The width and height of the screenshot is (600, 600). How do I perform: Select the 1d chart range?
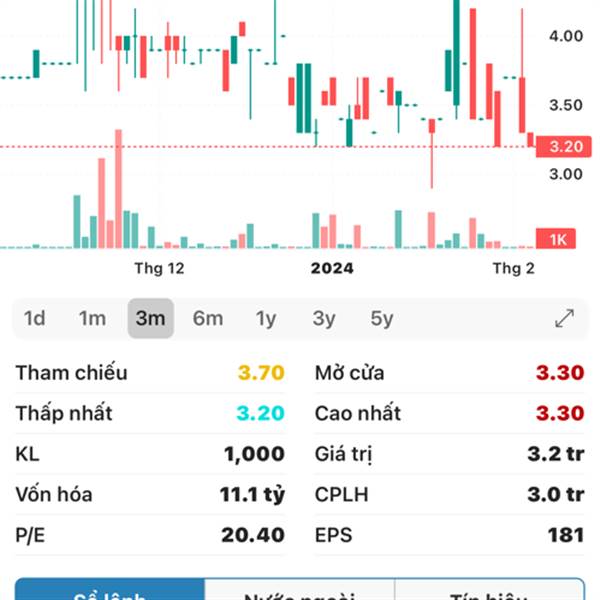pos(35,319)
